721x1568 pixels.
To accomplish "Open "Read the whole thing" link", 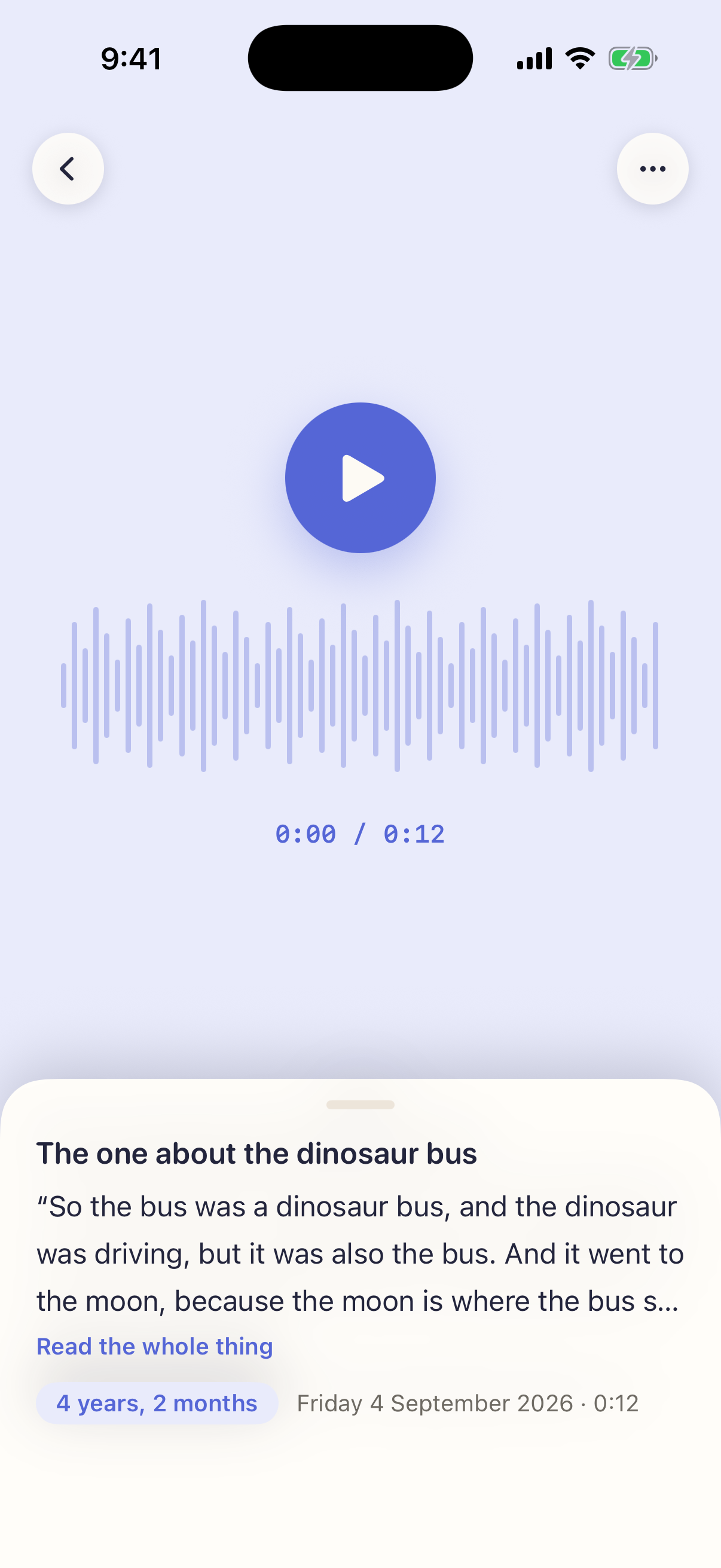I will click(x=155, y=1346).
